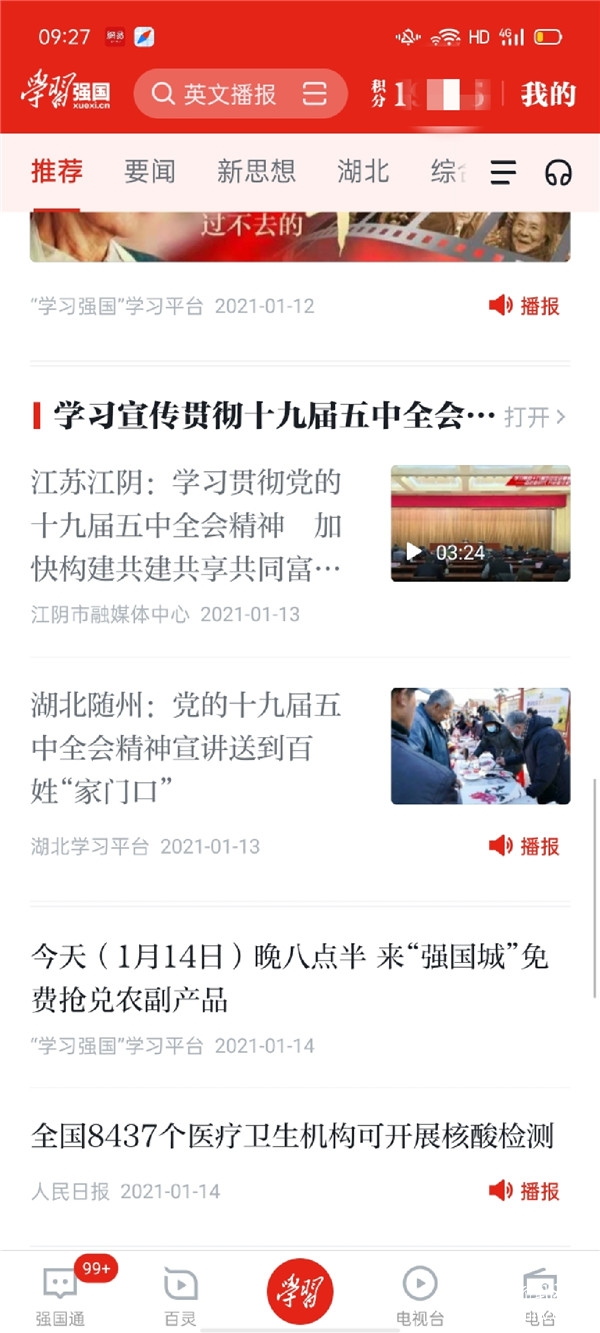Open the channel list menu icon
Viewport: 600px width, 1333px height.
click(x=503, y=173)
